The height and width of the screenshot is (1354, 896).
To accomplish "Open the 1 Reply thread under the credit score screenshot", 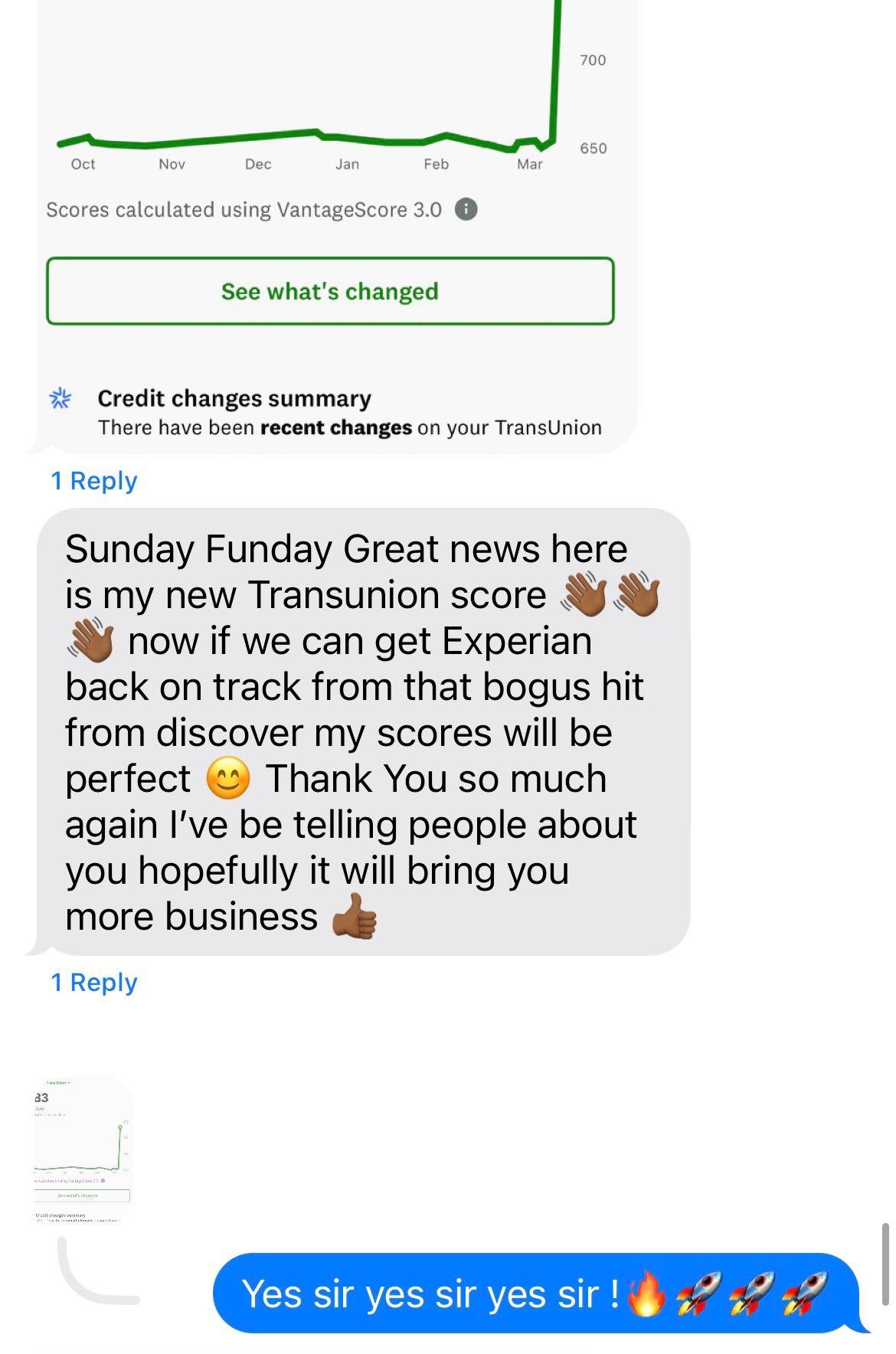I will tap(93, 481).
